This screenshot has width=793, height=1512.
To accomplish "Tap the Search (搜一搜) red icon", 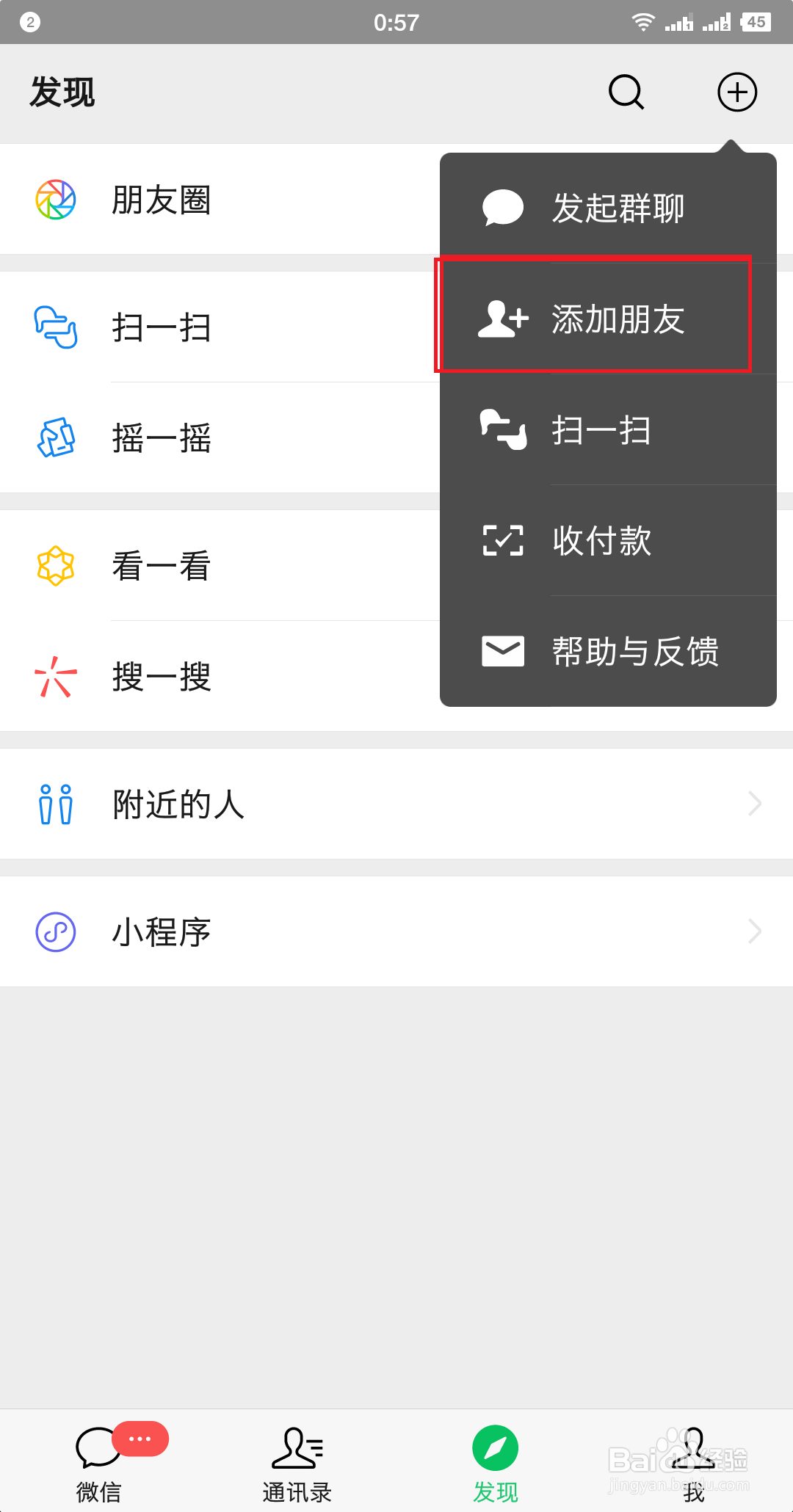I will [55, 677].
